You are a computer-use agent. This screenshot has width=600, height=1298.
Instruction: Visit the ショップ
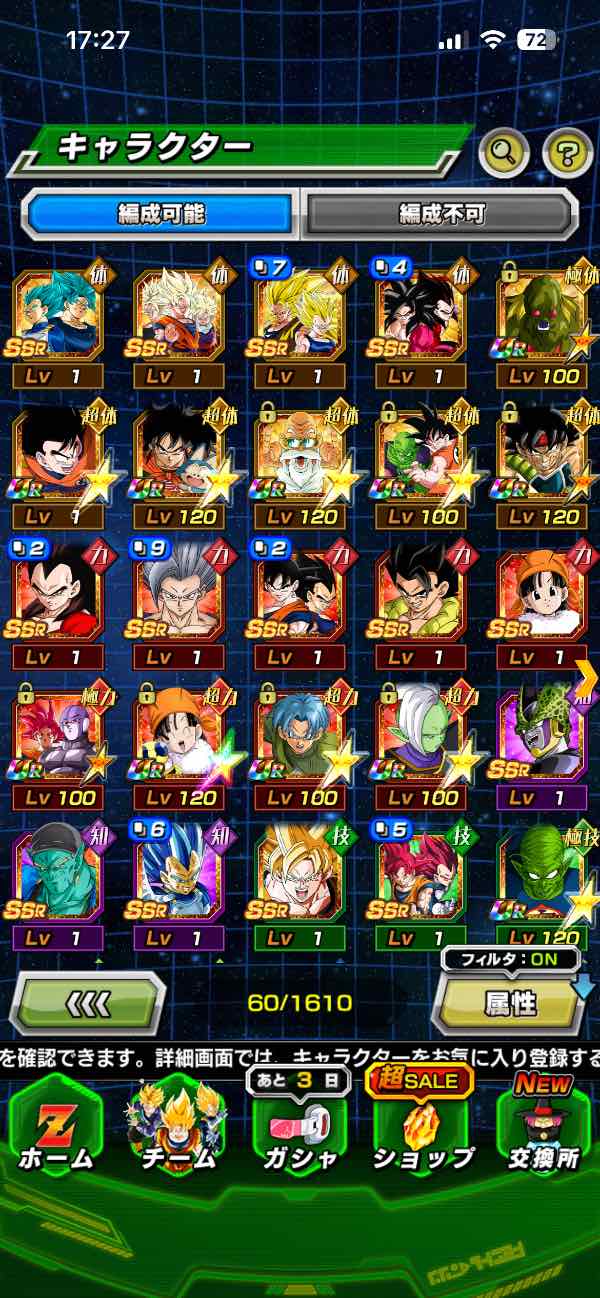click(x=421, y=1125)
